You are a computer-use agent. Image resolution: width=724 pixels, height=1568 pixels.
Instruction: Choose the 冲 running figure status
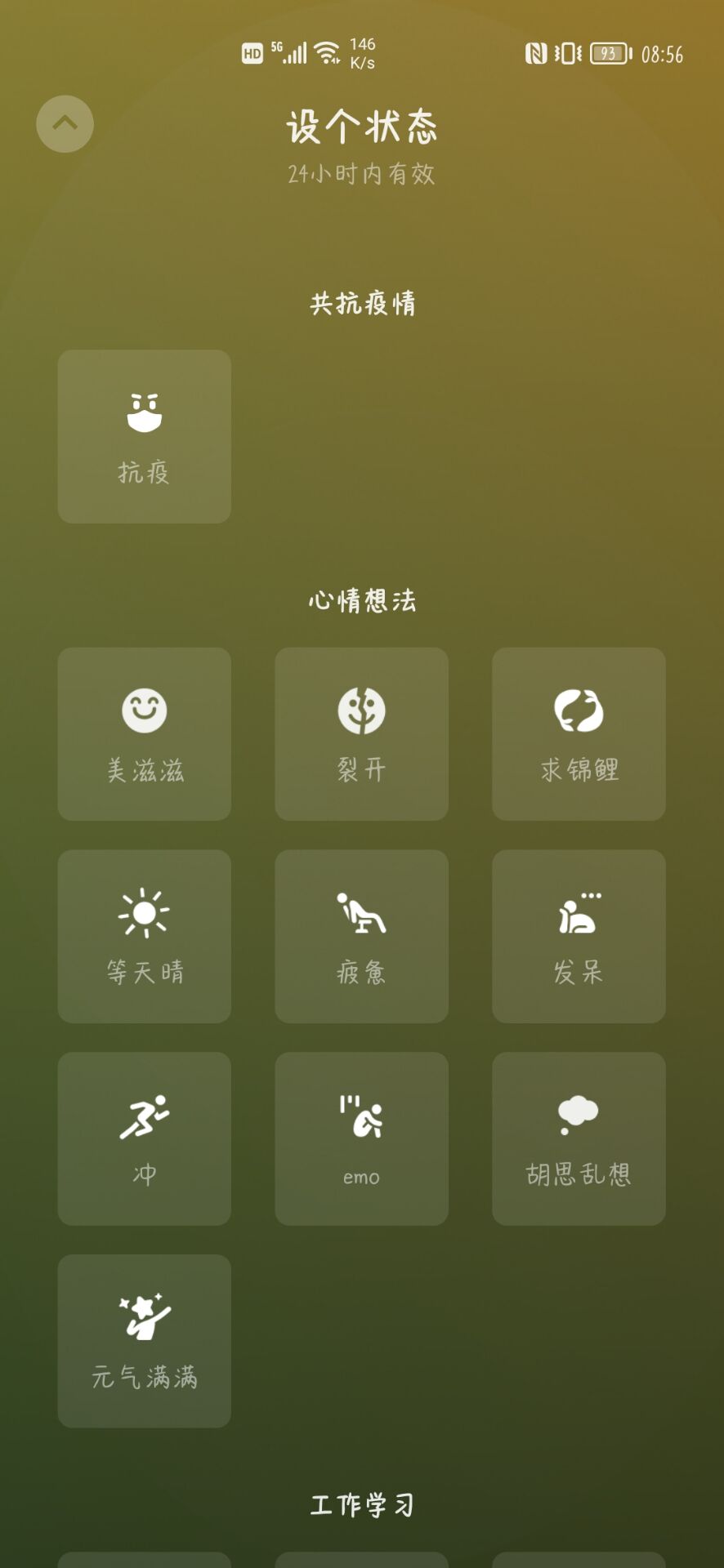[144, 1137]
